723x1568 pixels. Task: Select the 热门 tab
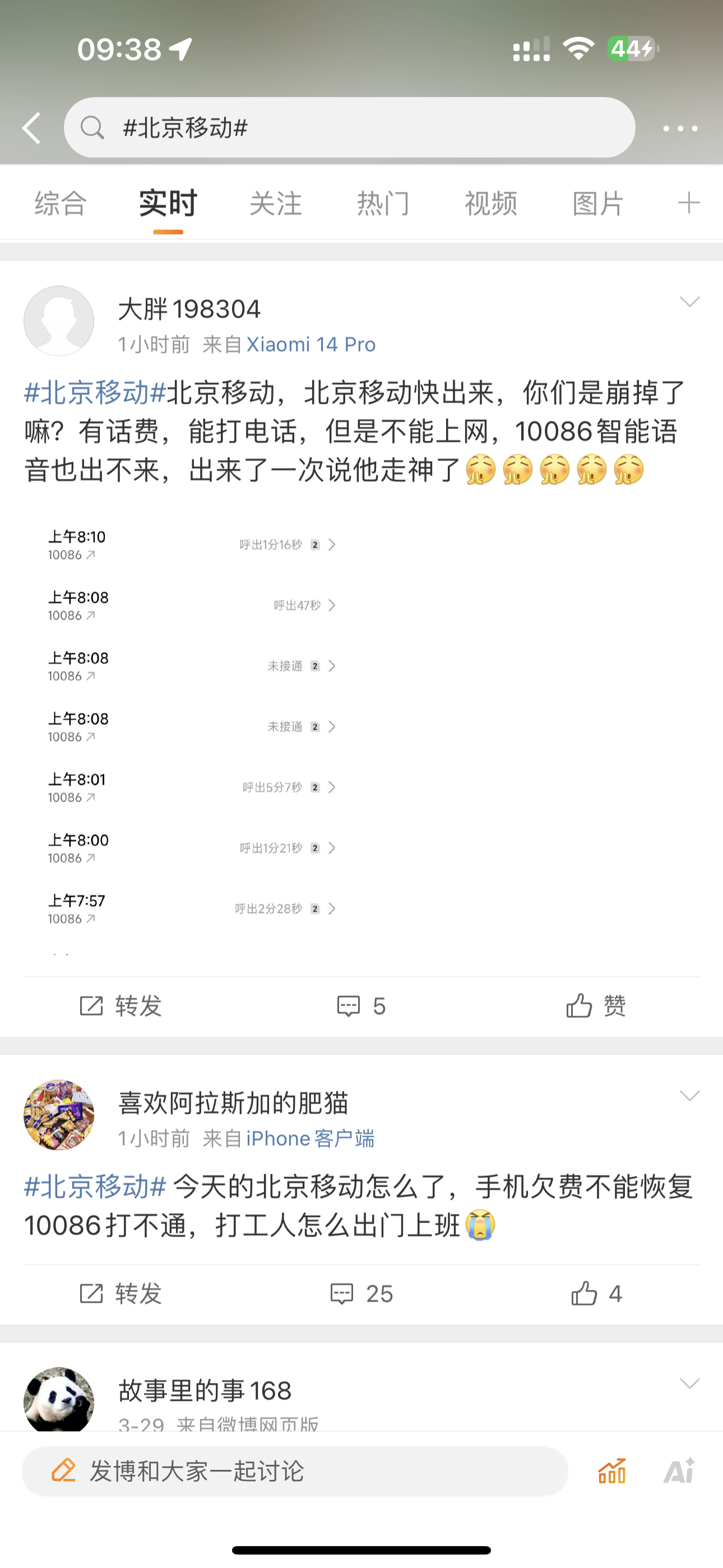(x=383, y=204)
